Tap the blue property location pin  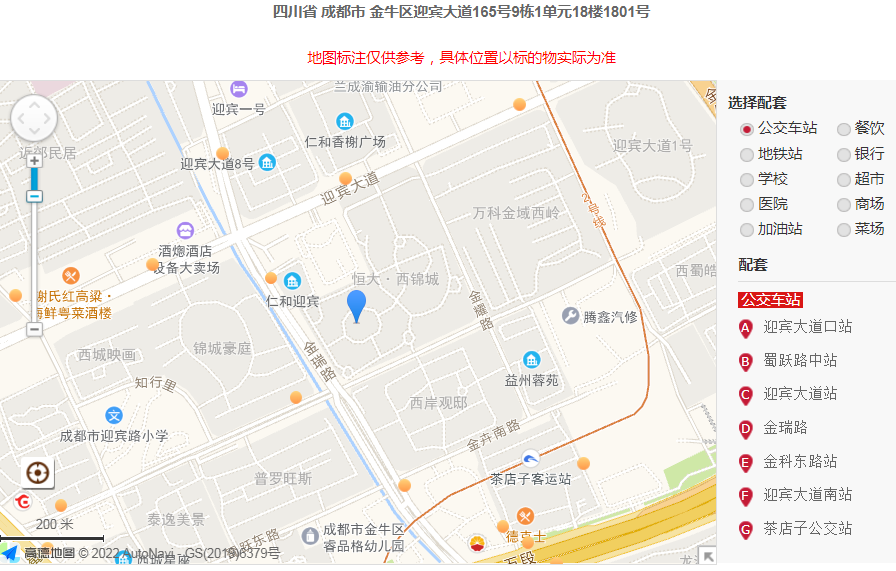pyautogui.click(x=357, y=304)
